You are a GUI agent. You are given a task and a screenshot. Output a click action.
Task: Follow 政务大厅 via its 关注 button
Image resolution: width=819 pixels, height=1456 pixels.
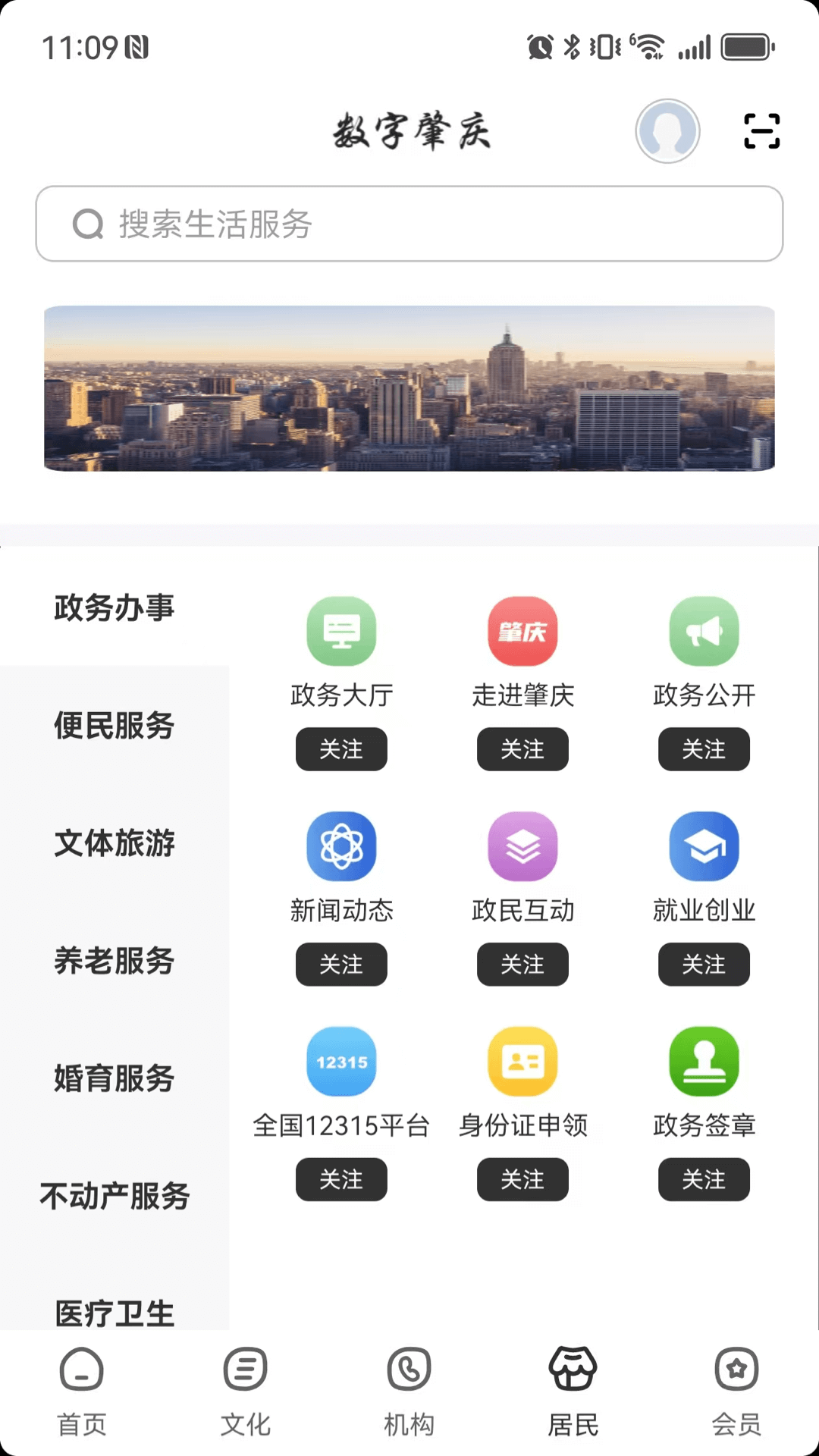pyautogui.click(x=341, y=749)
